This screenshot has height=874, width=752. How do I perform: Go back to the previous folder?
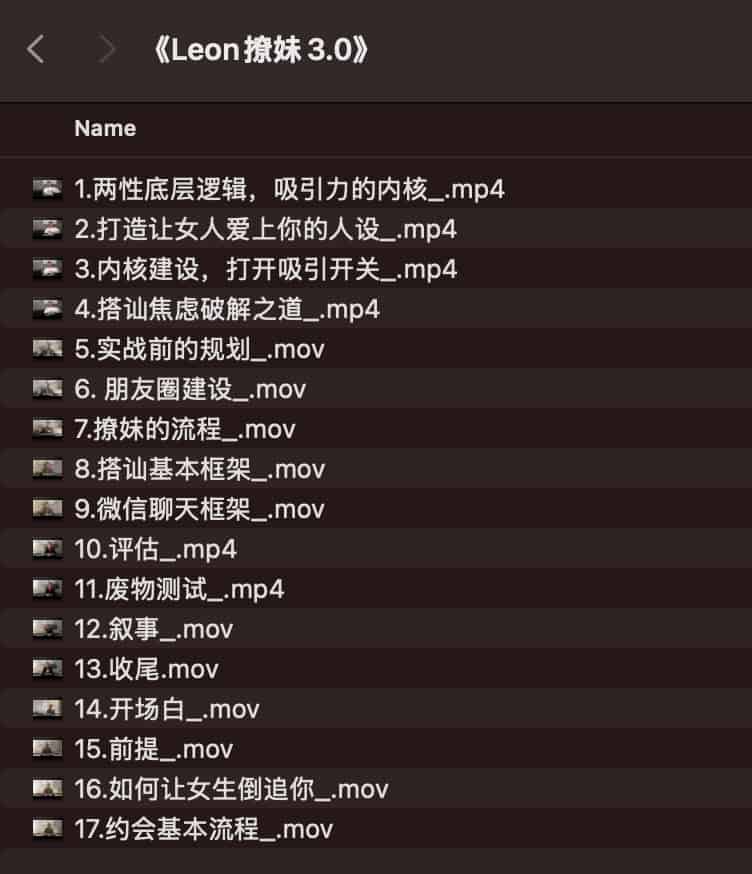pos(36,49)
